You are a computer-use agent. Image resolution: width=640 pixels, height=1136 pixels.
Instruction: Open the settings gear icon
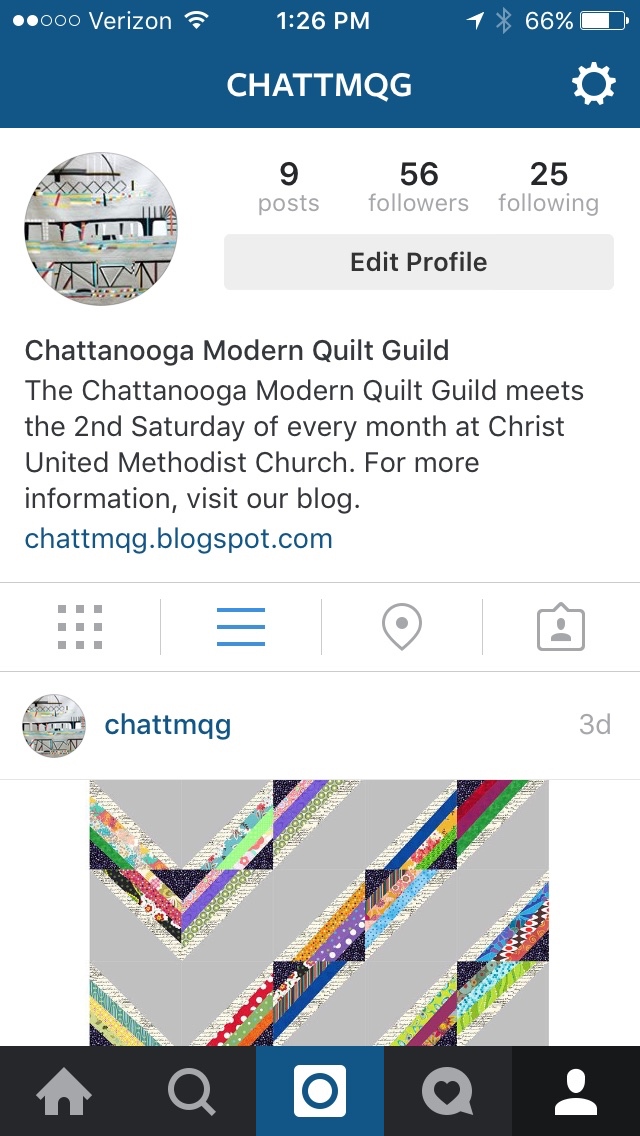593,85
